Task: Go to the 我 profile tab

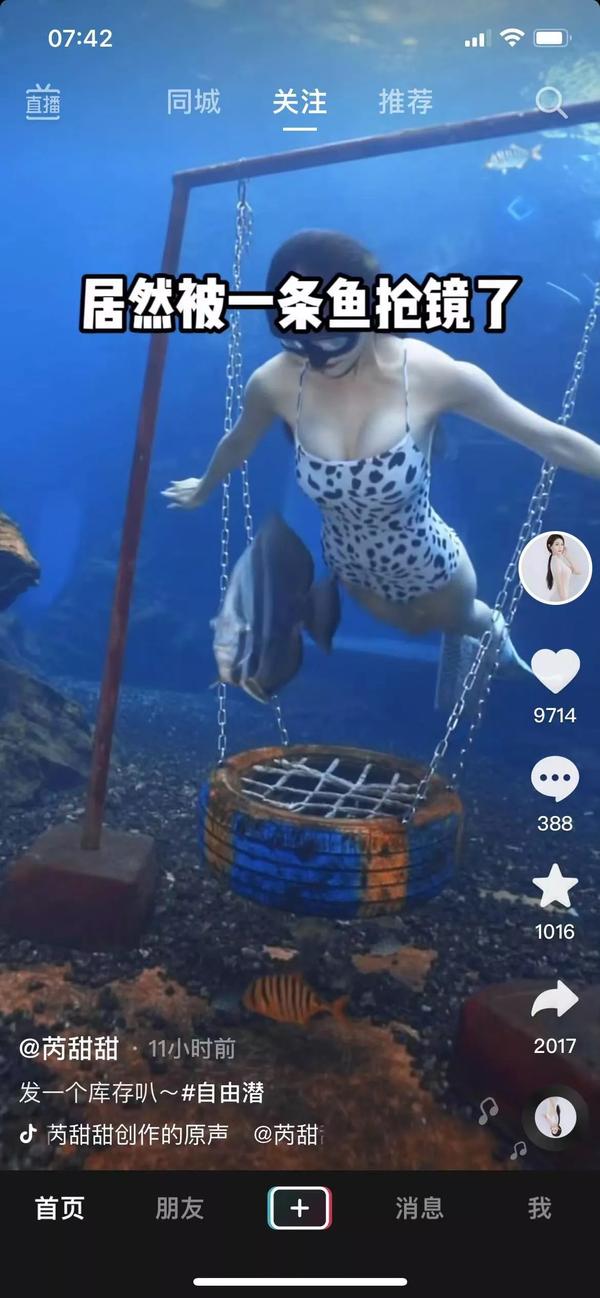Action: tap(539, 1208)
